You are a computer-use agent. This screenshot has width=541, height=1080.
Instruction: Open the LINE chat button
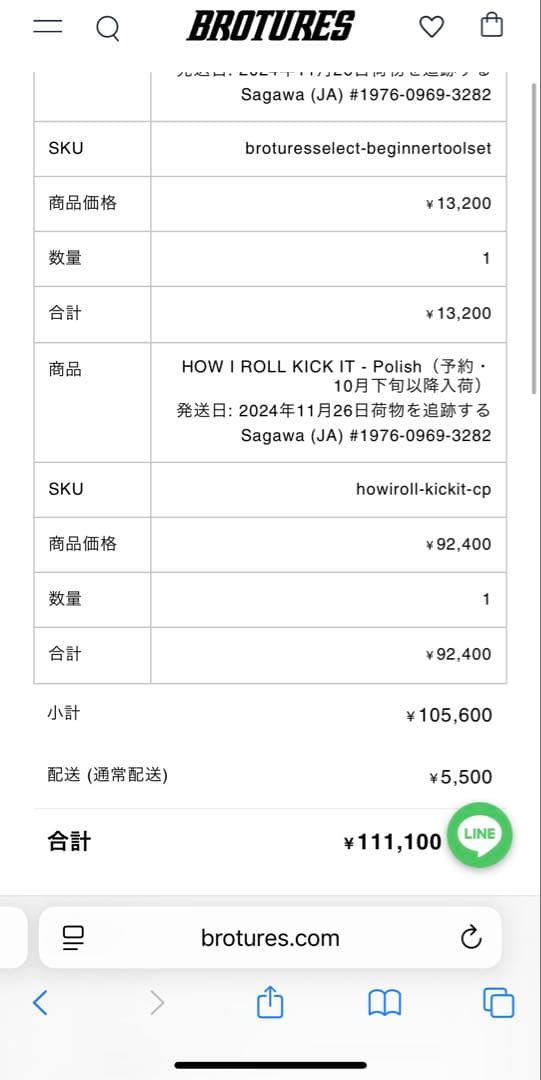click(x=480, y=835)
